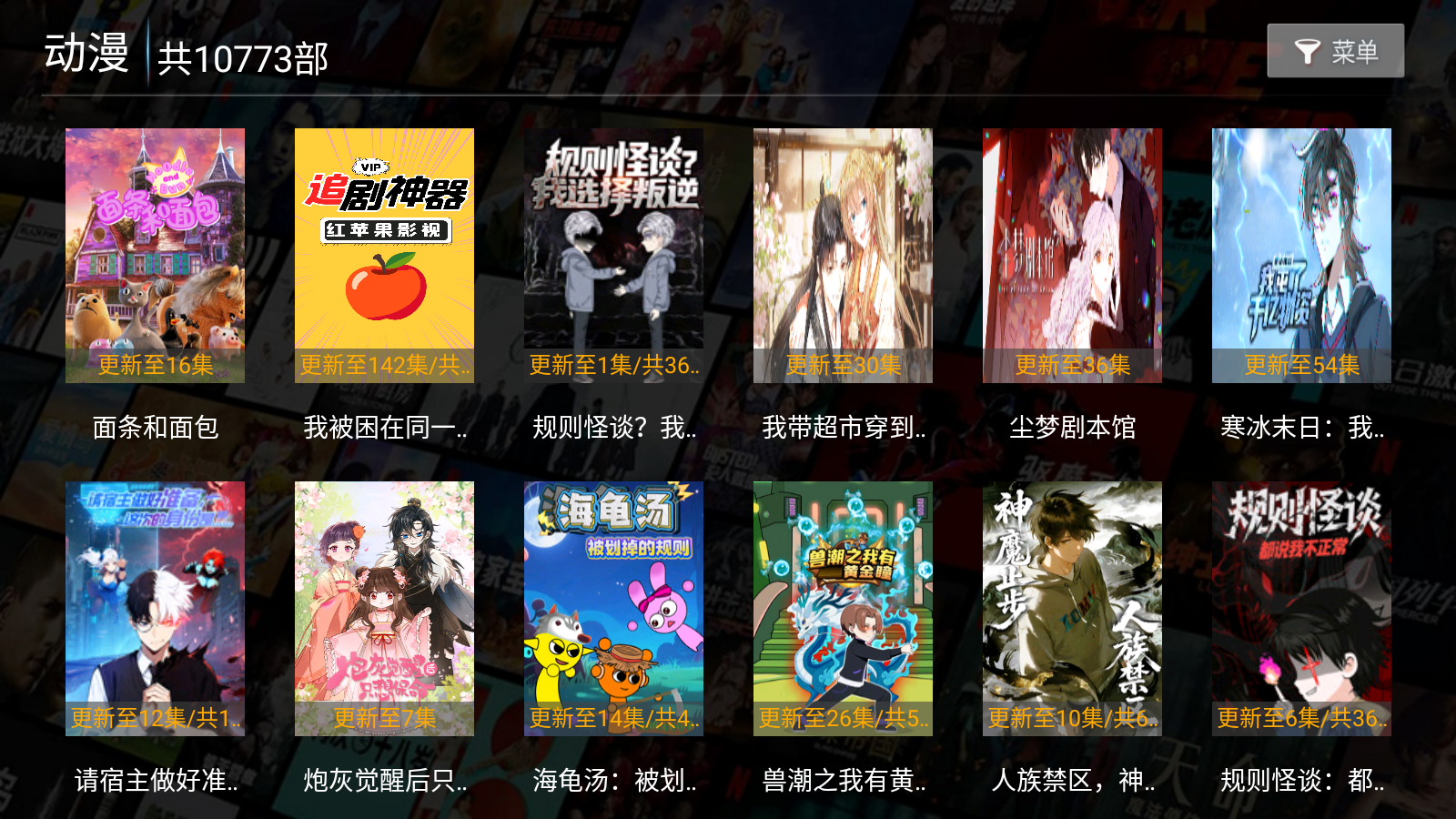Open the 请宿主做好准.. card
This screenshot has height=819, width=1456.
tap(155, 608)
